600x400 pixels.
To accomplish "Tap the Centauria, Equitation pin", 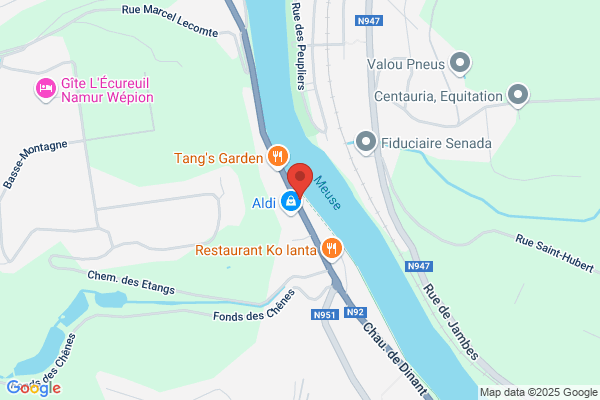I will [518, 95].
